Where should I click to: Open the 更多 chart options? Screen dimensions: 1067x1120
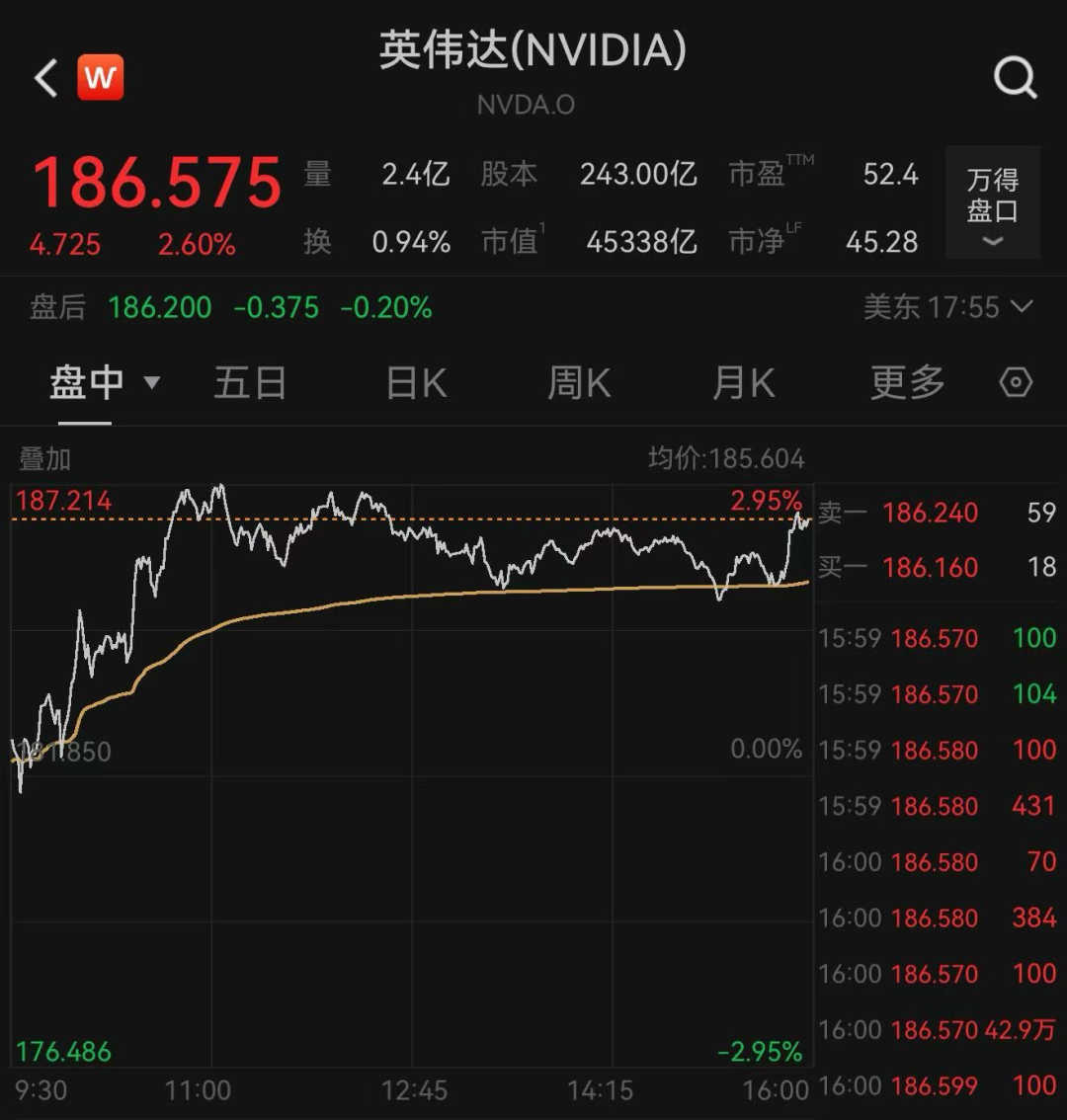907,382
